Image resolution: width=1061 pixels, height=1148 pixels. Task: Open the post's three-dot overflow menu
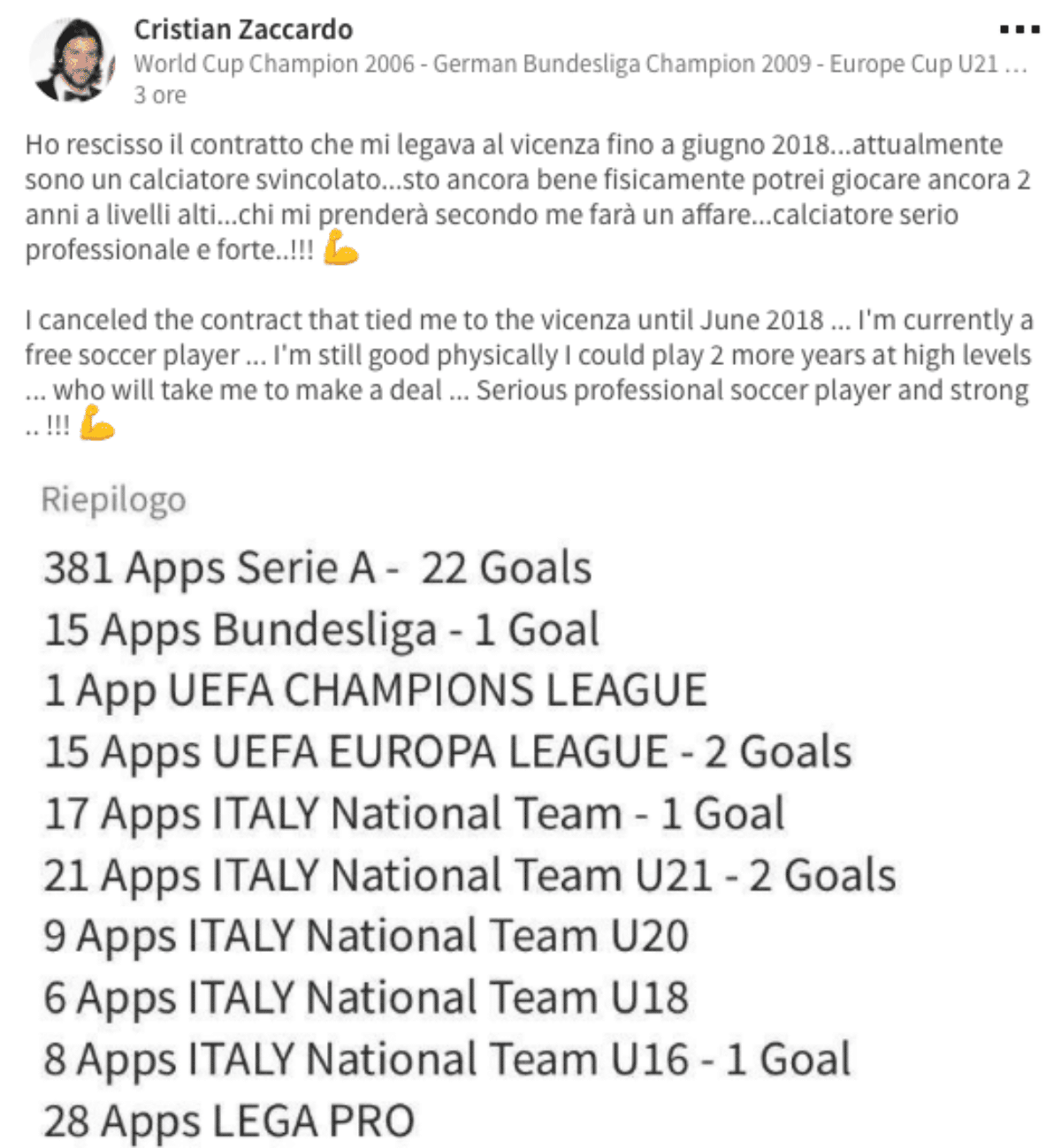[1019, 30]
